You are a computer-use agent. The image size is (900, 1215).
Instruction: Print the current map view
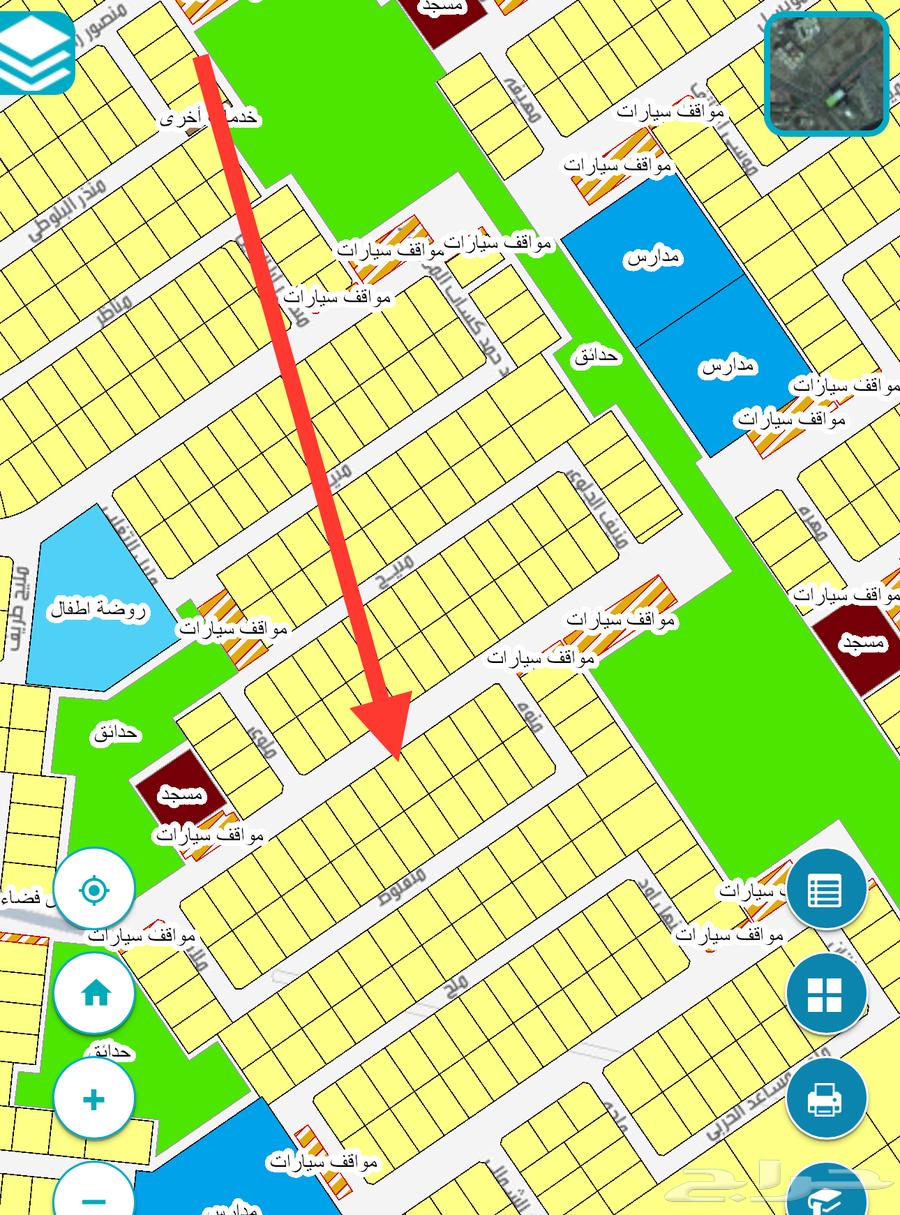[826, 1101]
